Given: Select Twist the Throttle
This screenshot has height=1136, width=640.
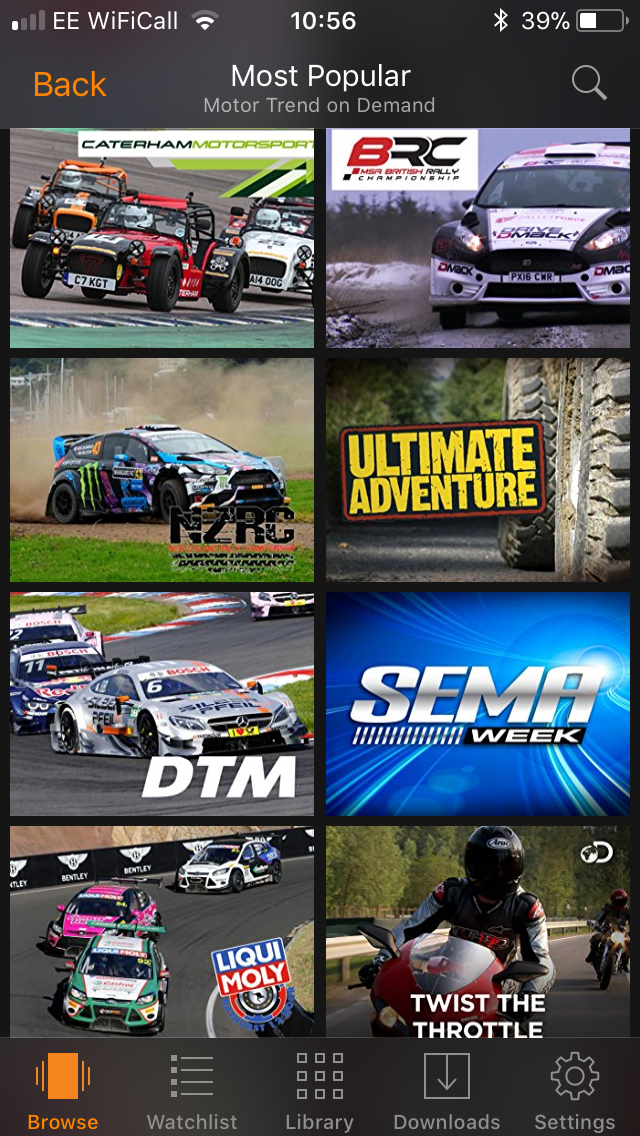Looking at the screenshot, I should [x=478, y=930].
